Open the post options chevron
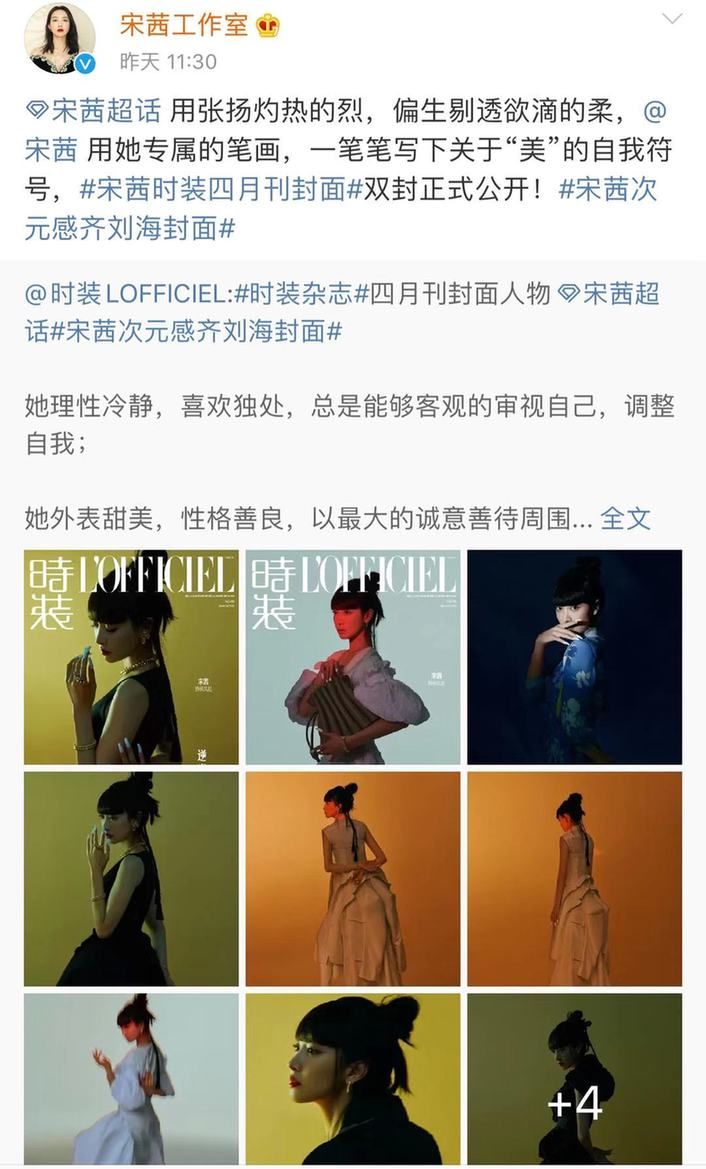 [x=672, y=20]
